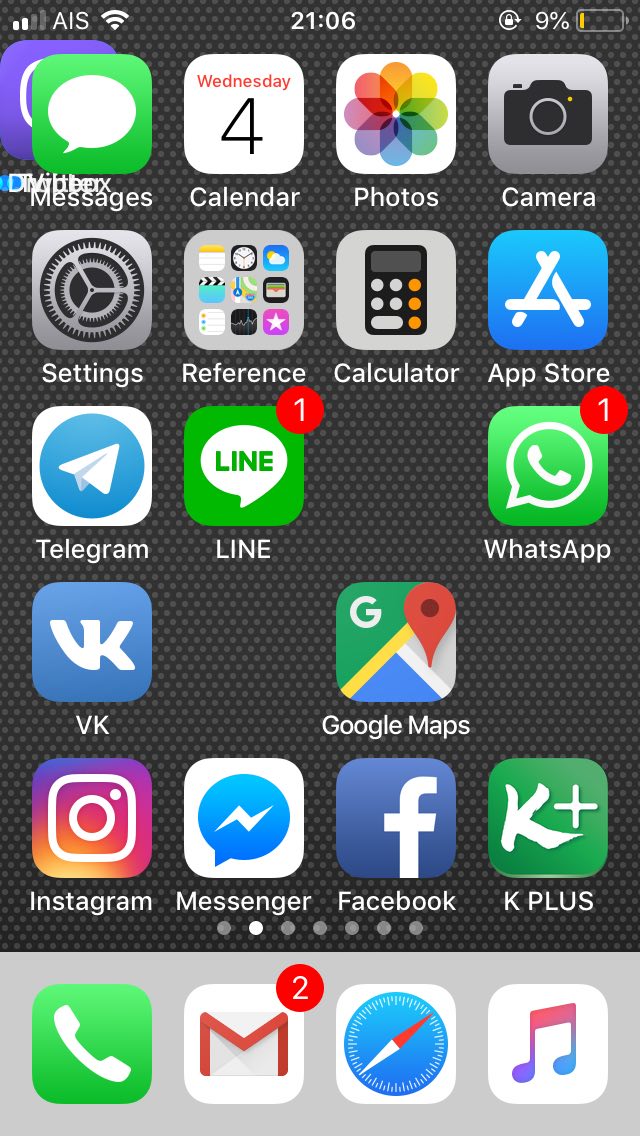Open Telegram
This screenshot has height=1136, width=640.
coord(92,466)
